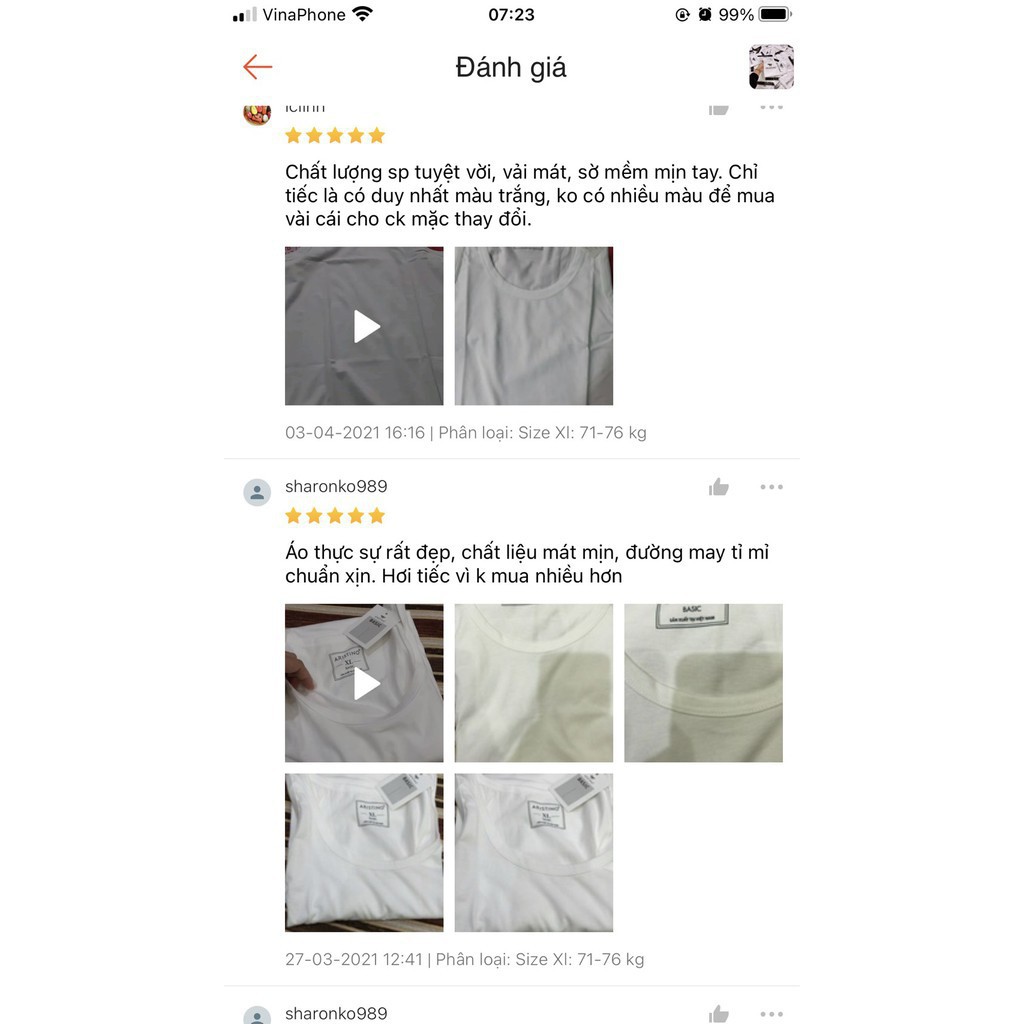Open more options for the "Áo thực sự rất đẹp" review
Image resolution: width=1024 pixels, height=1024 pixels.
[x=771, y=487]
